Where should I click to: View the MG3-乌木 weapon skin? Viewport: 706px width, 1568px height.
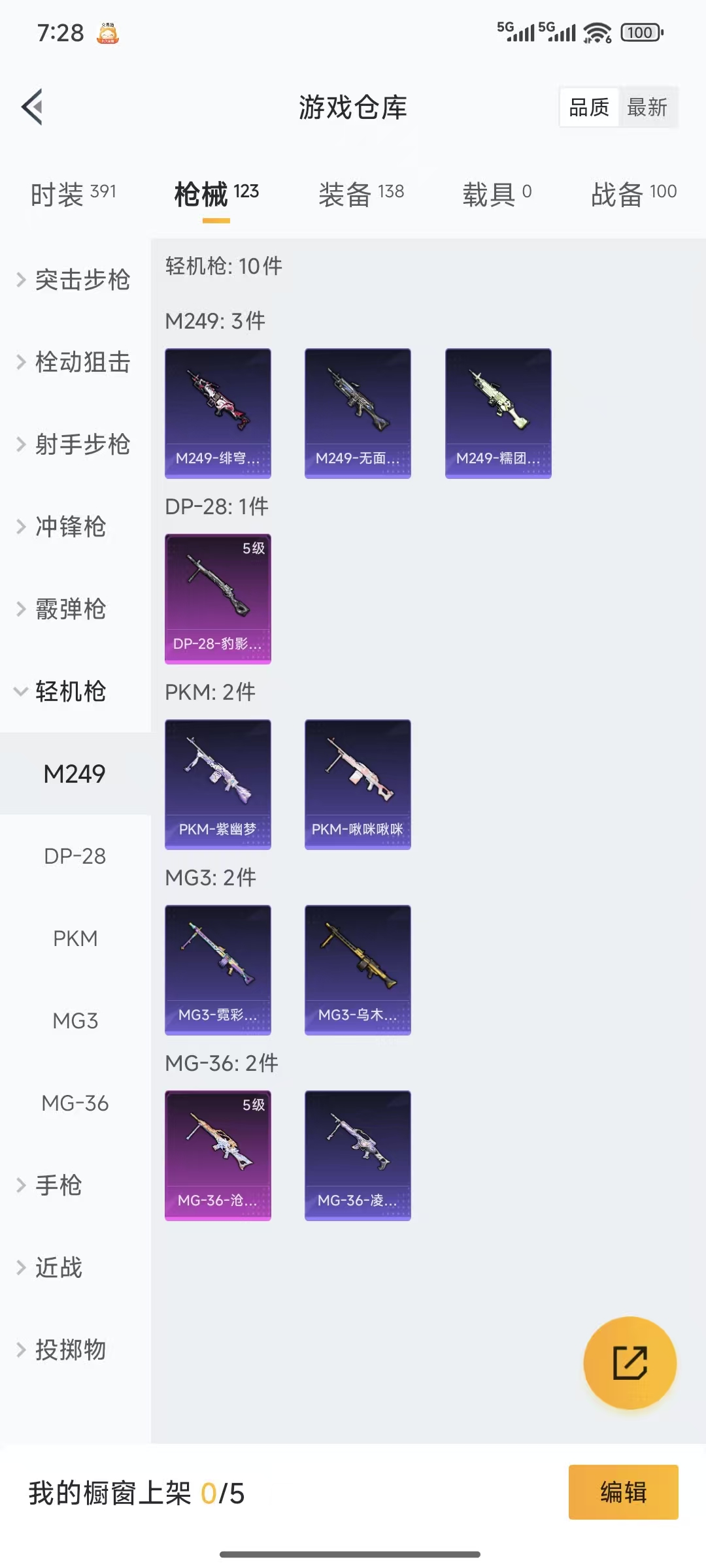357,970
